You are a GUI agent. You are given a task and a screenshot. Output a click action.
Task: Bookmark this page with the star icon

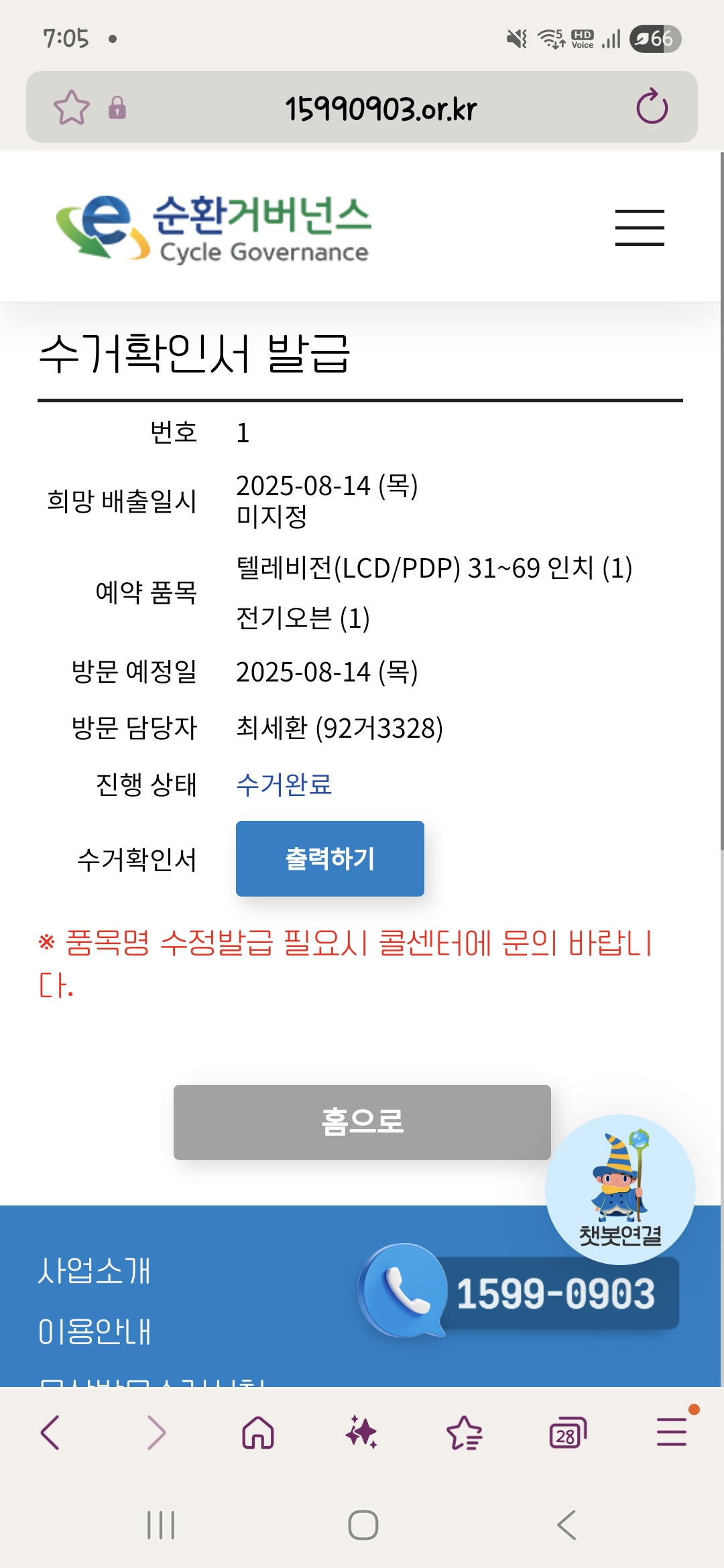coord(71,107)
